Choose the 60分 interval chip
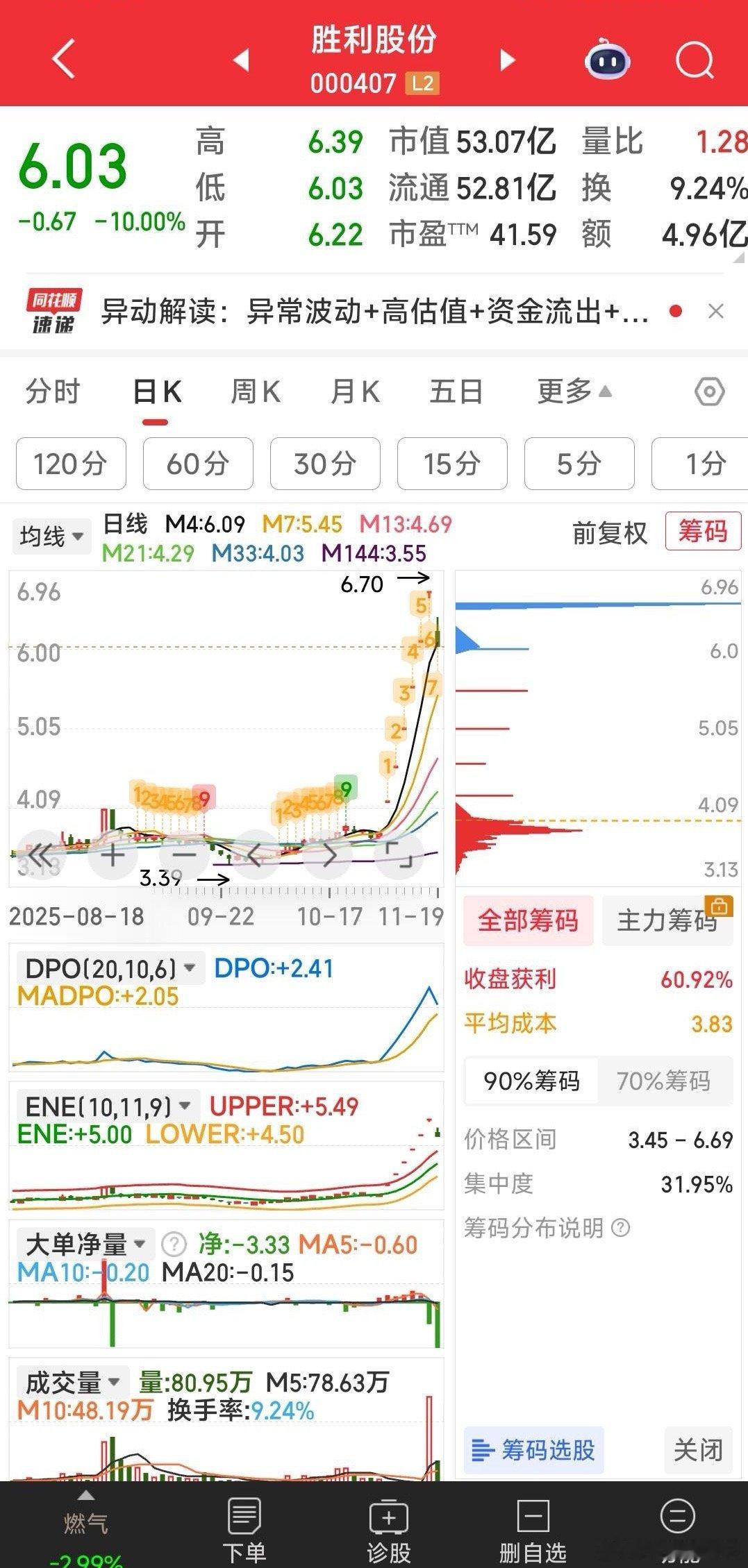Viewport: 748px width, 1568px height. click(198, 464)
